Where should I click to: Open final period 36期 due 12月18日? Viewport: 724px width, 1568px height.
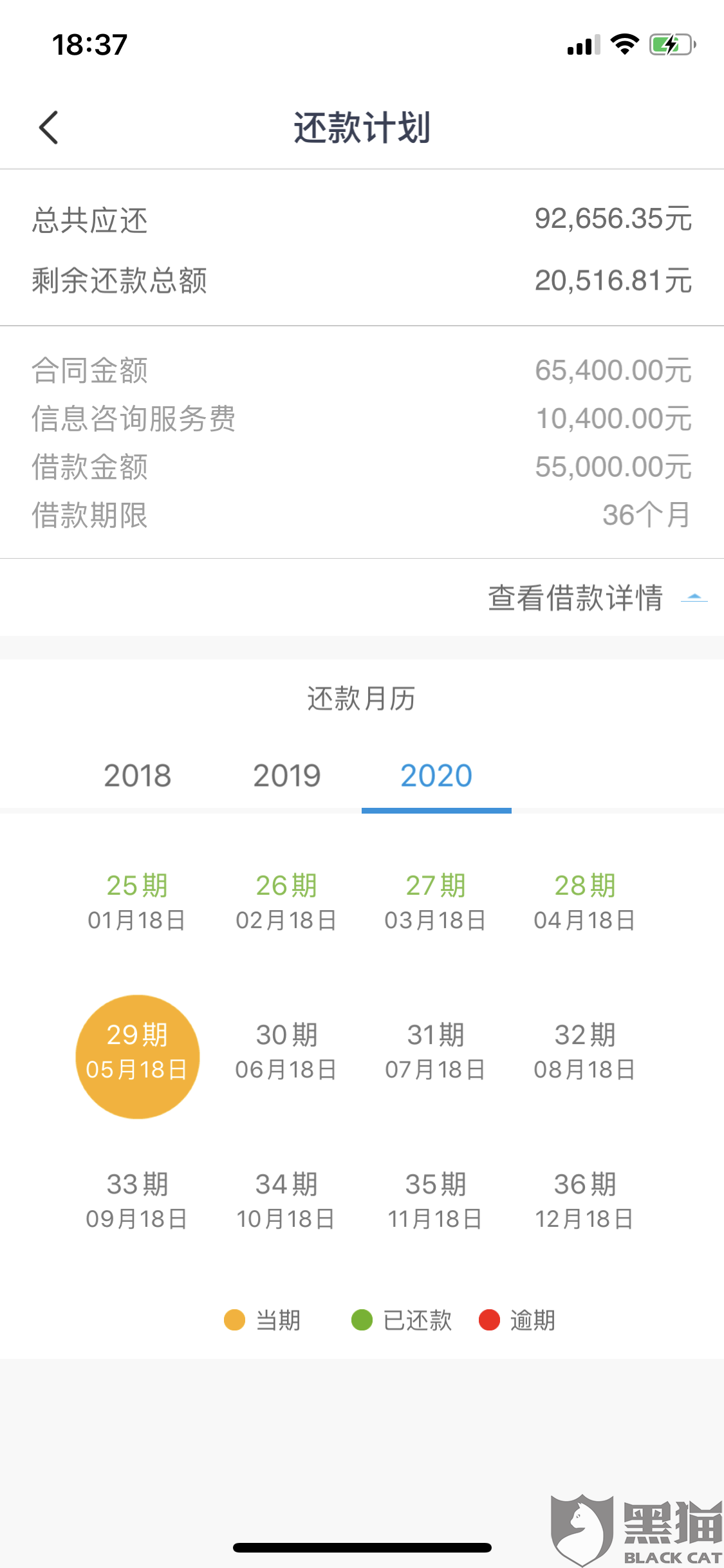pyautogui.click(x=585, y=1201)
